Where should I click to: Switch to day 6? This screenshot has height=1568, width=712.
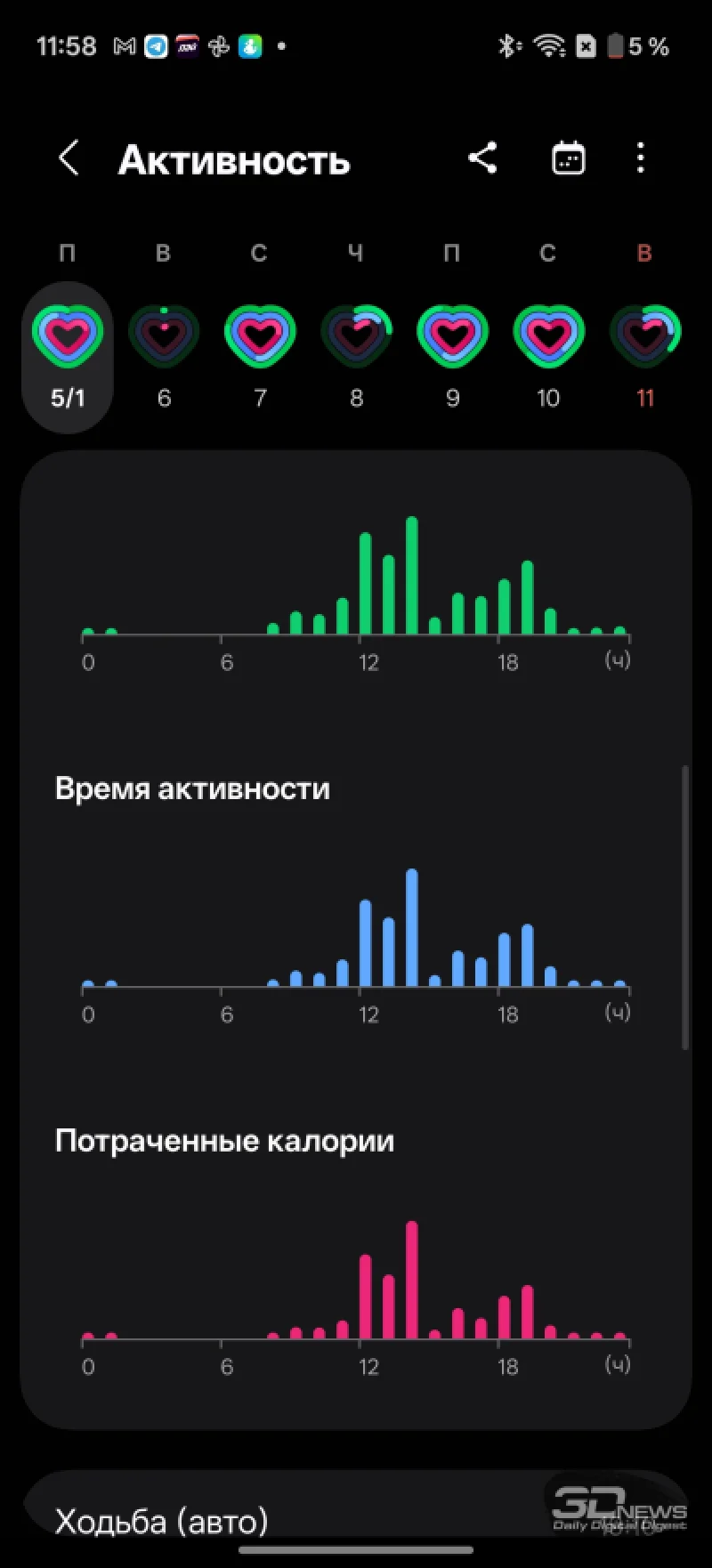(x=164, y=356)
